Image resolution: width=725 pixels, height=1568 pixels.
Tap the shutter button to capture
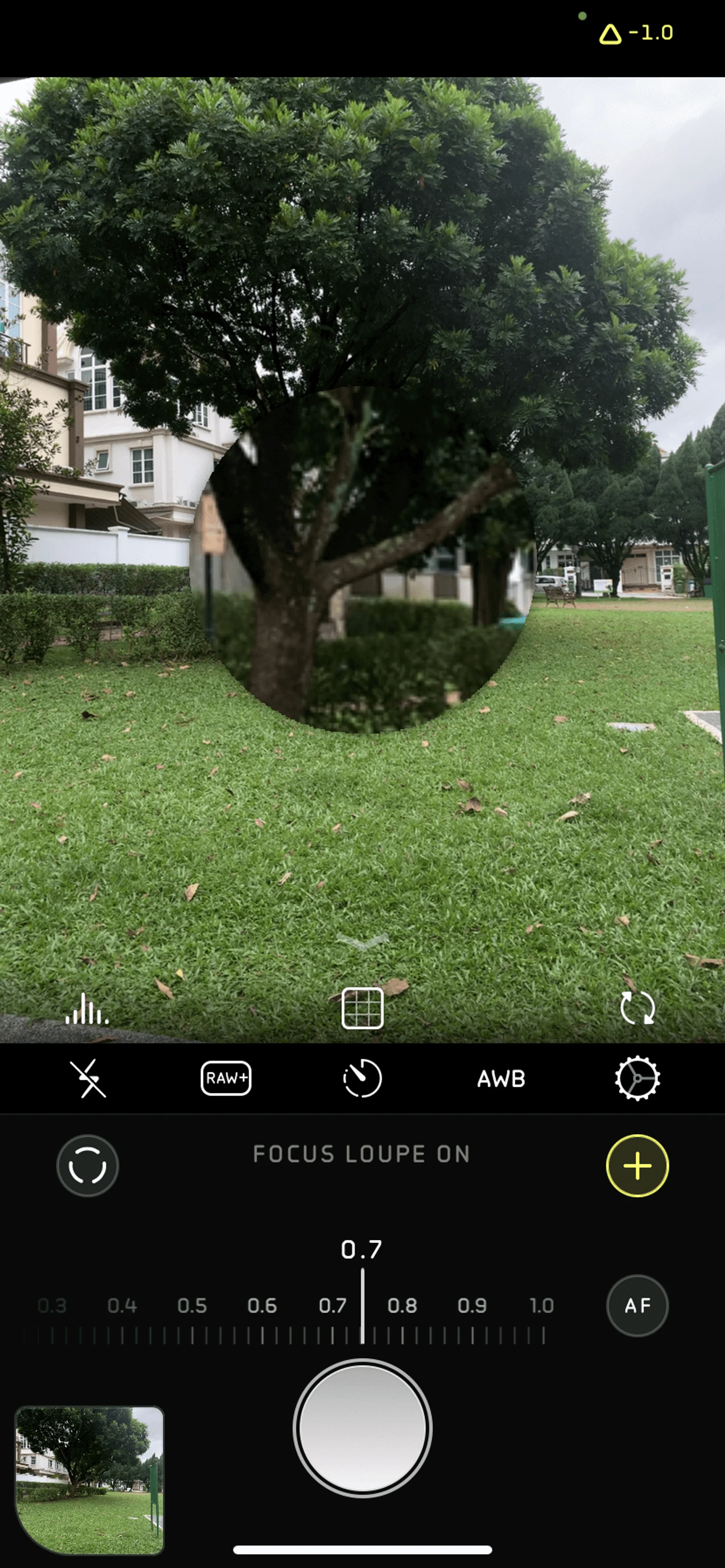click(362, 1428)
